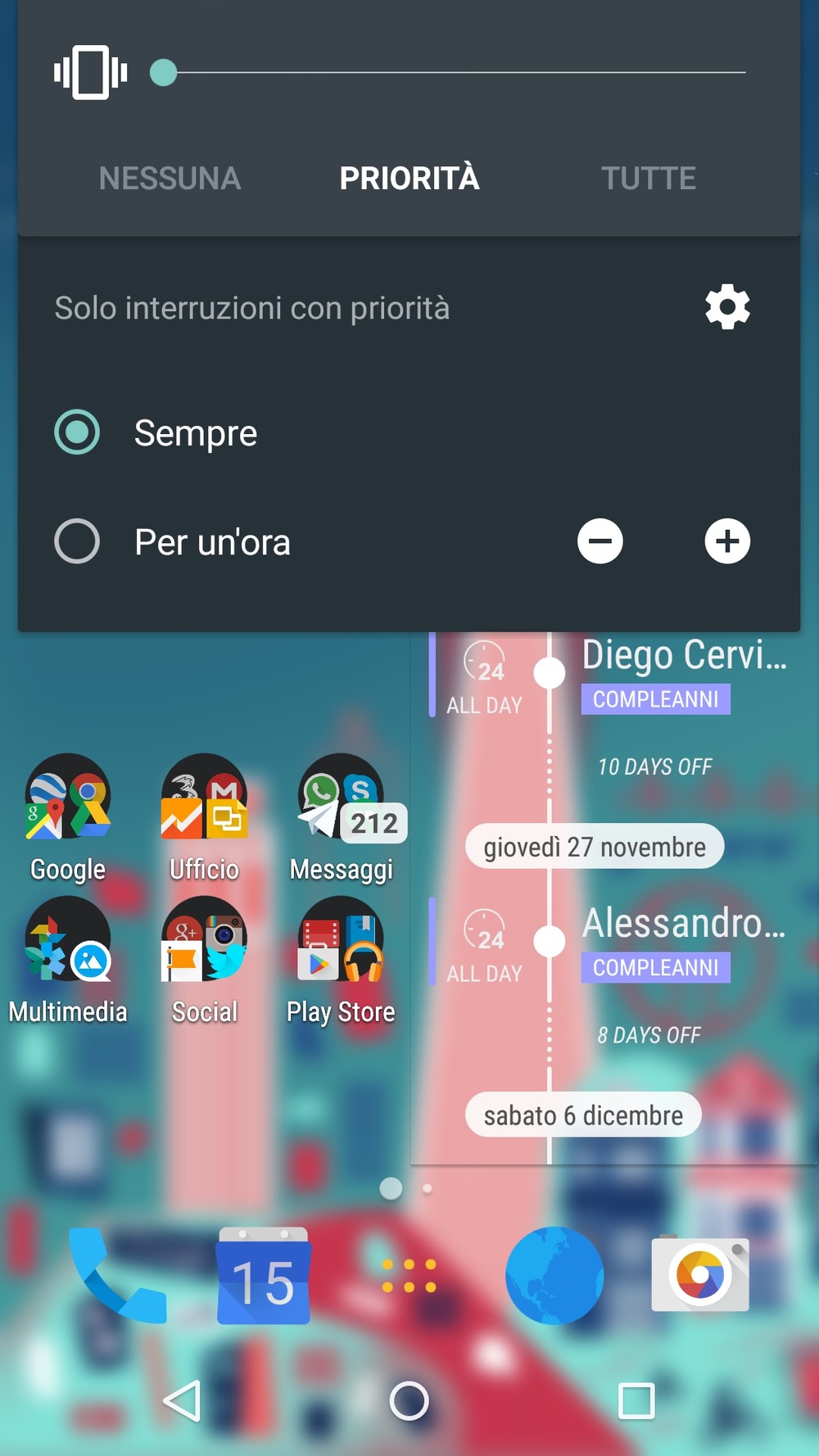Launch the Phone app from the dock
Screen dimensions: 819x1456
coord(116,1275)
